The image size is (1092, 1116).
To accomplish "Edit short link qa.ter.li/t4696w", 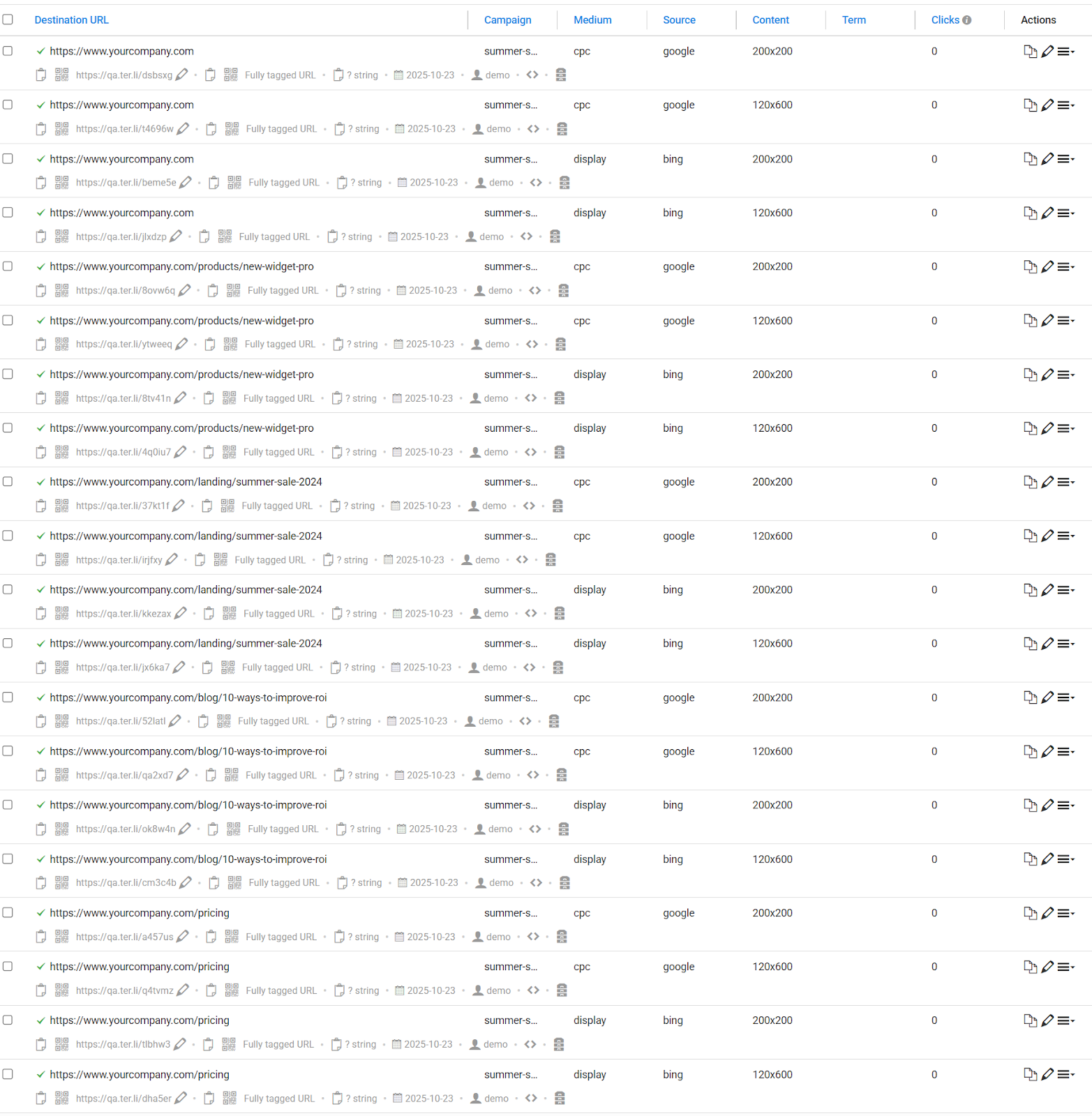I will point(184,128).
